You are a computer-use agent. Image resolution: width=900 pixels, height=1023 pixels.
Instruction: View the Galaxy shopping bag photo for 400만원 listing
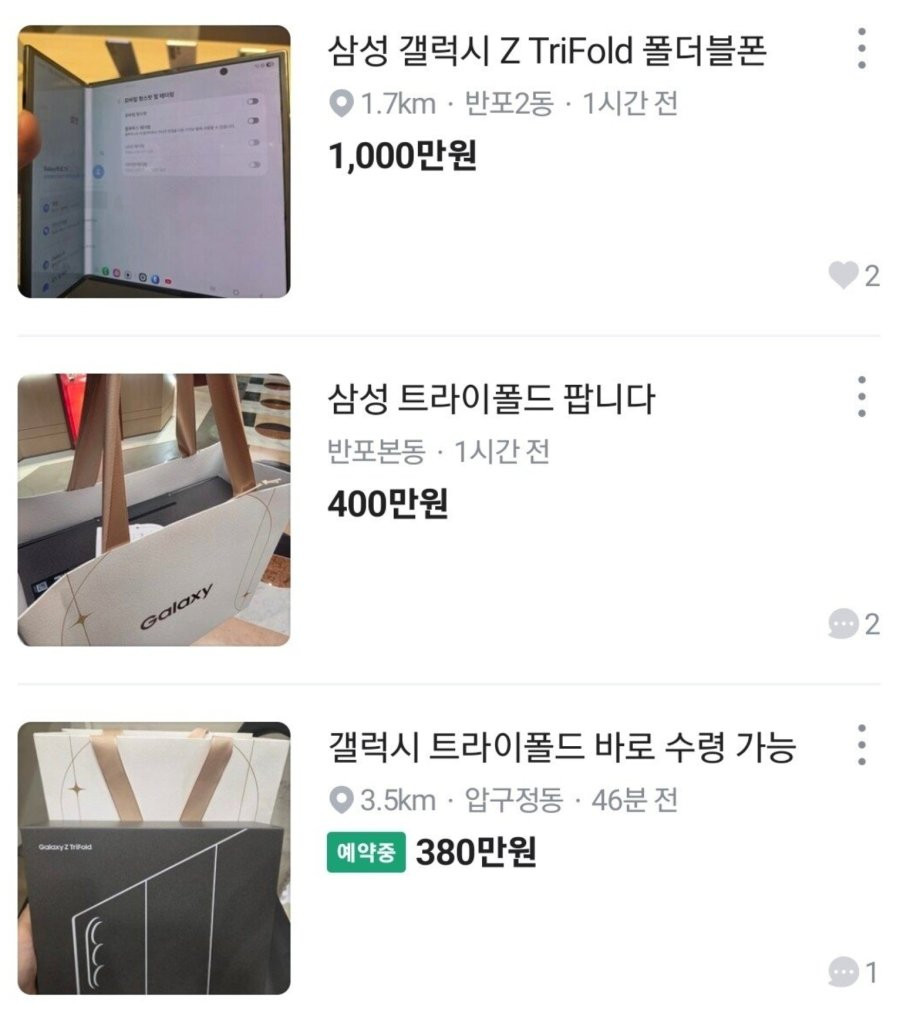pyautogui.click(x=154, y=510)
